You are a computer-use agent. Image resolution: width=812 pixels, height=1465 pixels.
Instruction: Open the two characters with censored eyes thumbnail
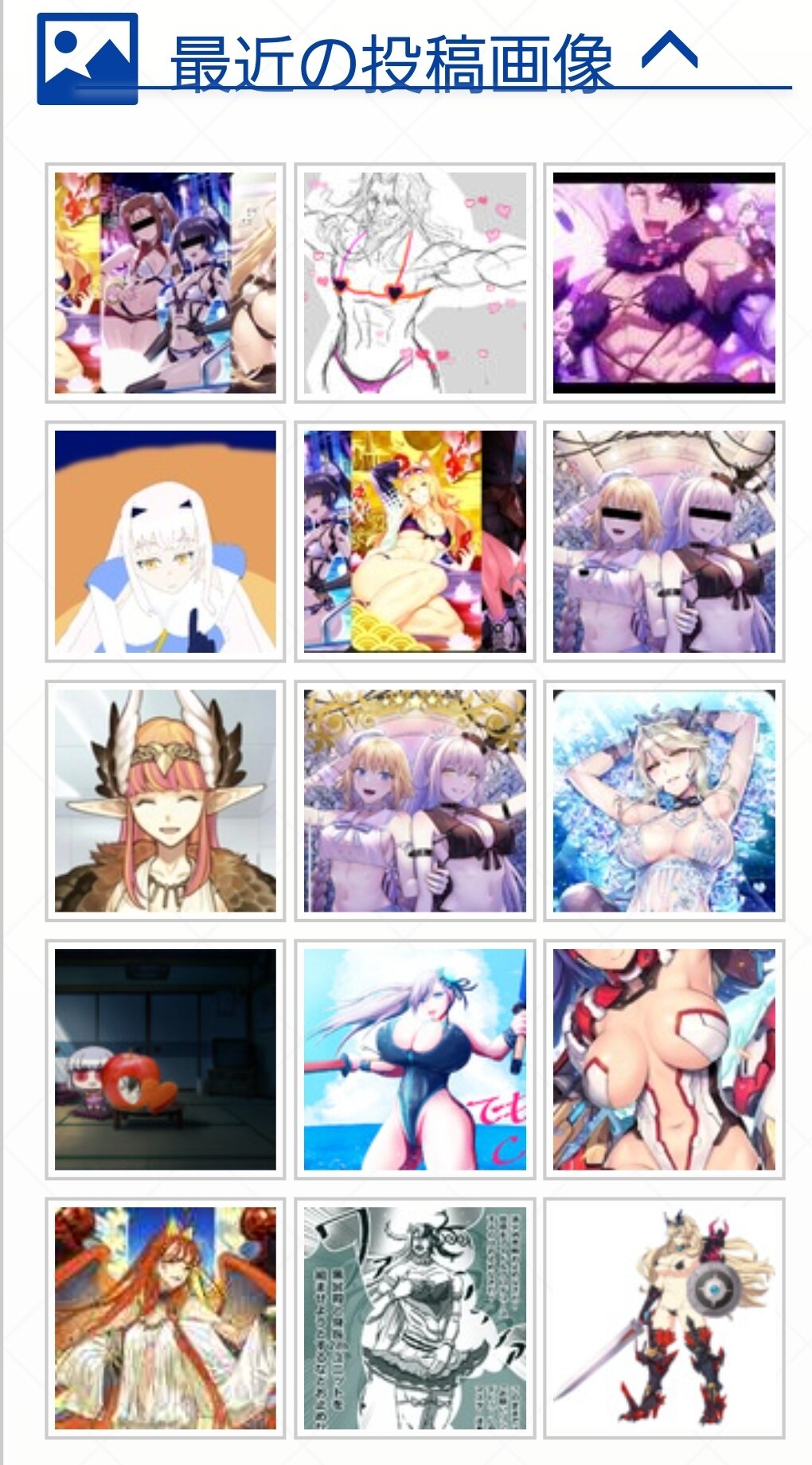[664, 541]
